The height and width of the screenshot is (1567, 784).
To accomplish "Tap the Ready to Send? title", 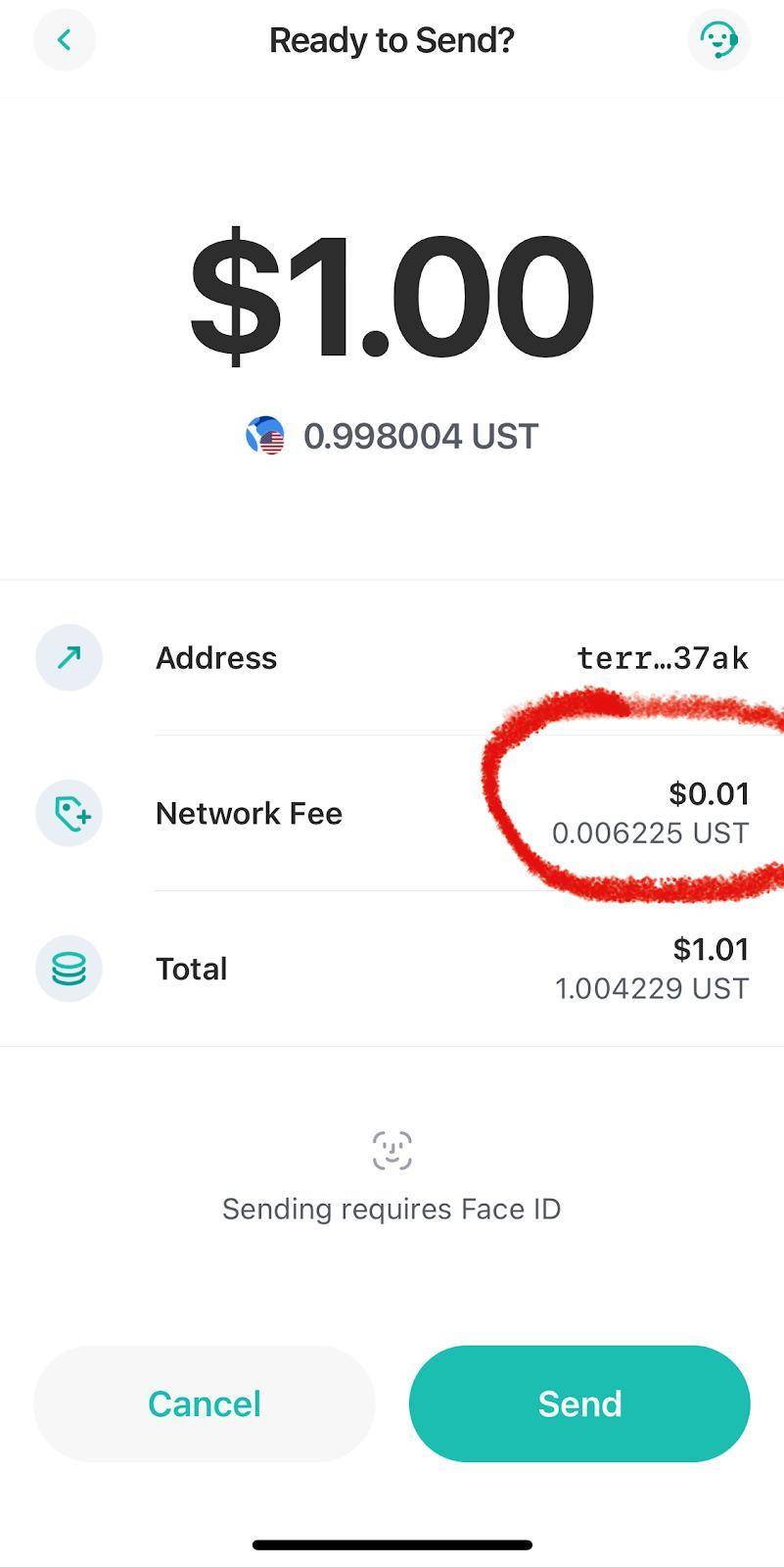I will 392,39.
